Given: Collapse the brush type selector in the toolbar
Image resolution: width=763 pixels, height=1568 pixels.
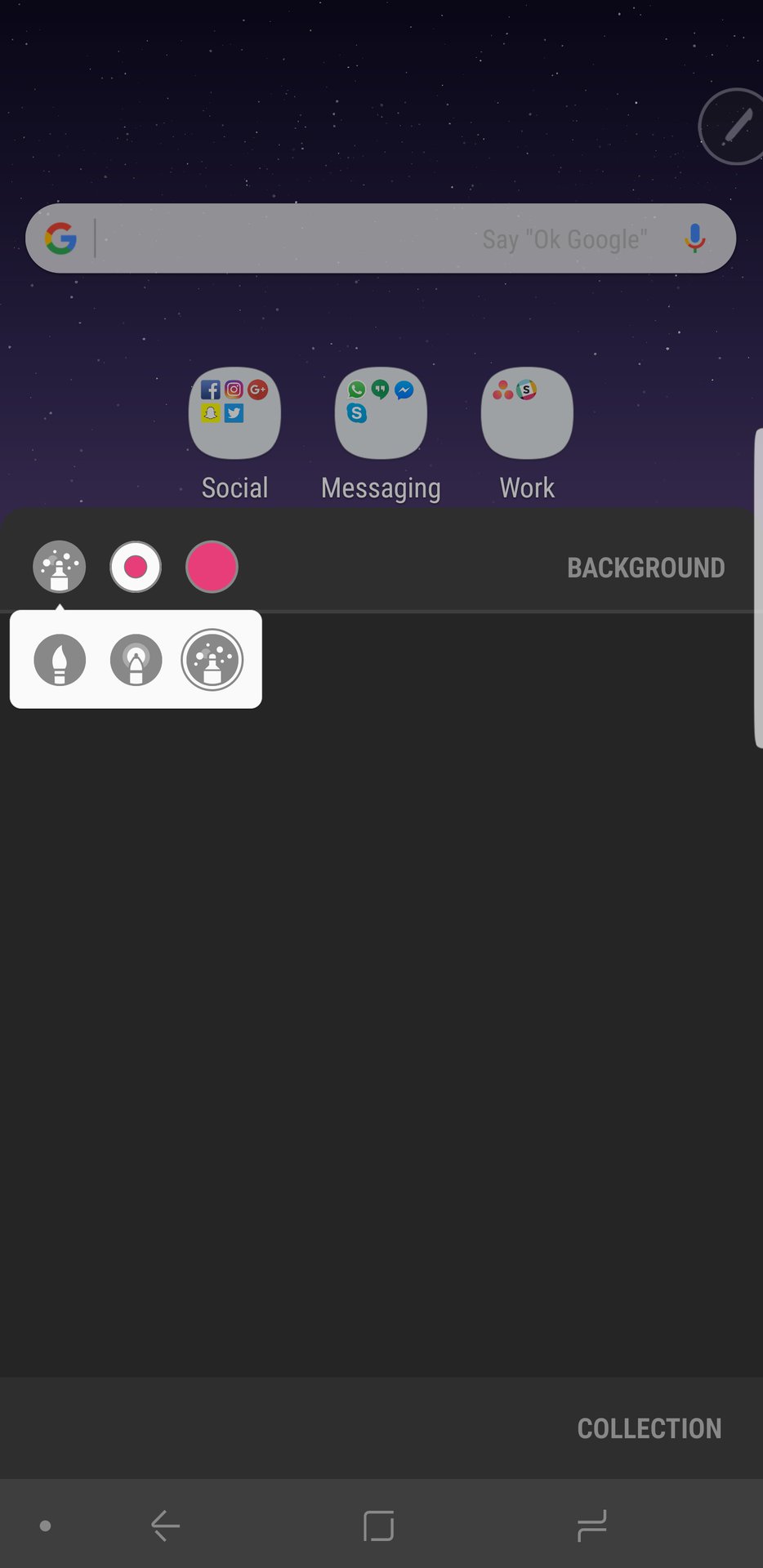Looking at the screenshot, I should point(59,567).
